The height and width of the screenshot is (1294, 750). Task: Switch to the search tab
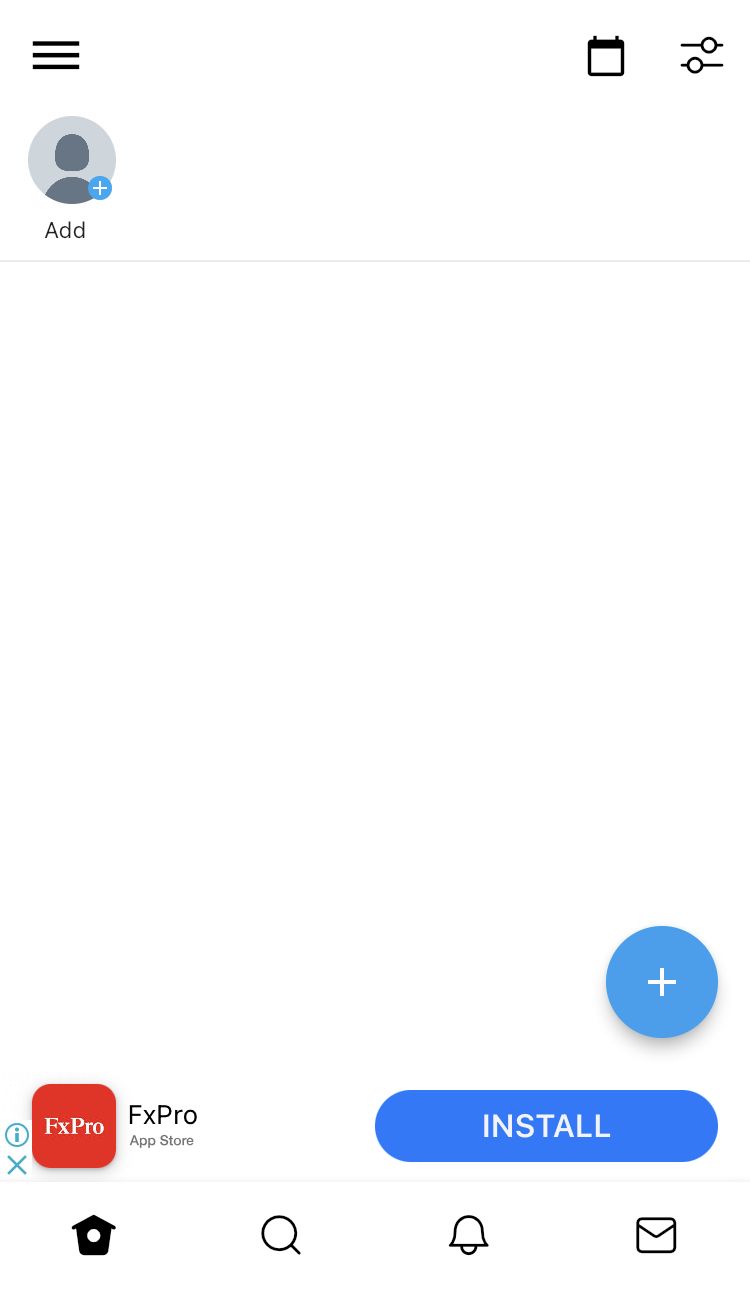pyautogui.click(x=281, y=1235)
